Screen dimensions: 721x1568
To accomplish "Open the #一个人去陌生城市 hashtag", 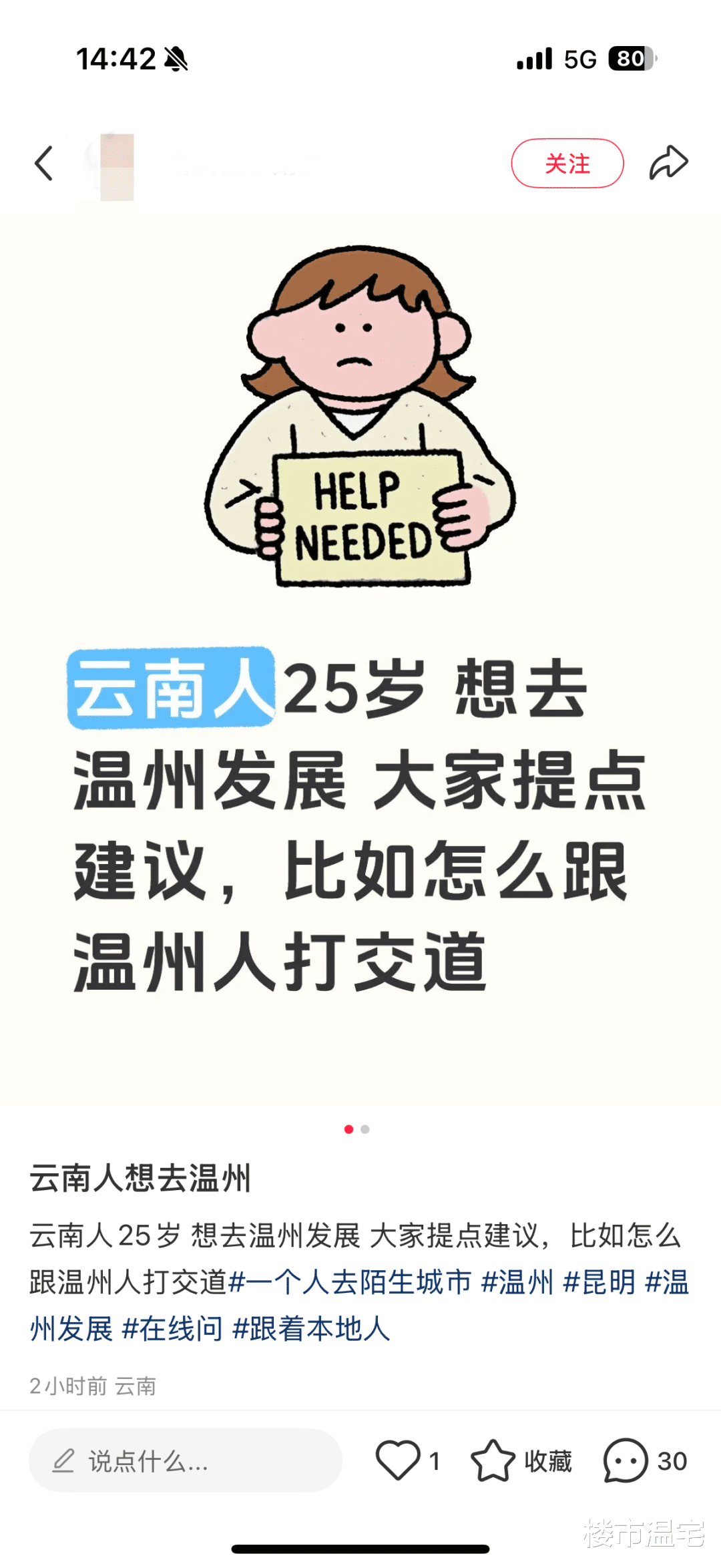I will click(x=350, y=1282).
